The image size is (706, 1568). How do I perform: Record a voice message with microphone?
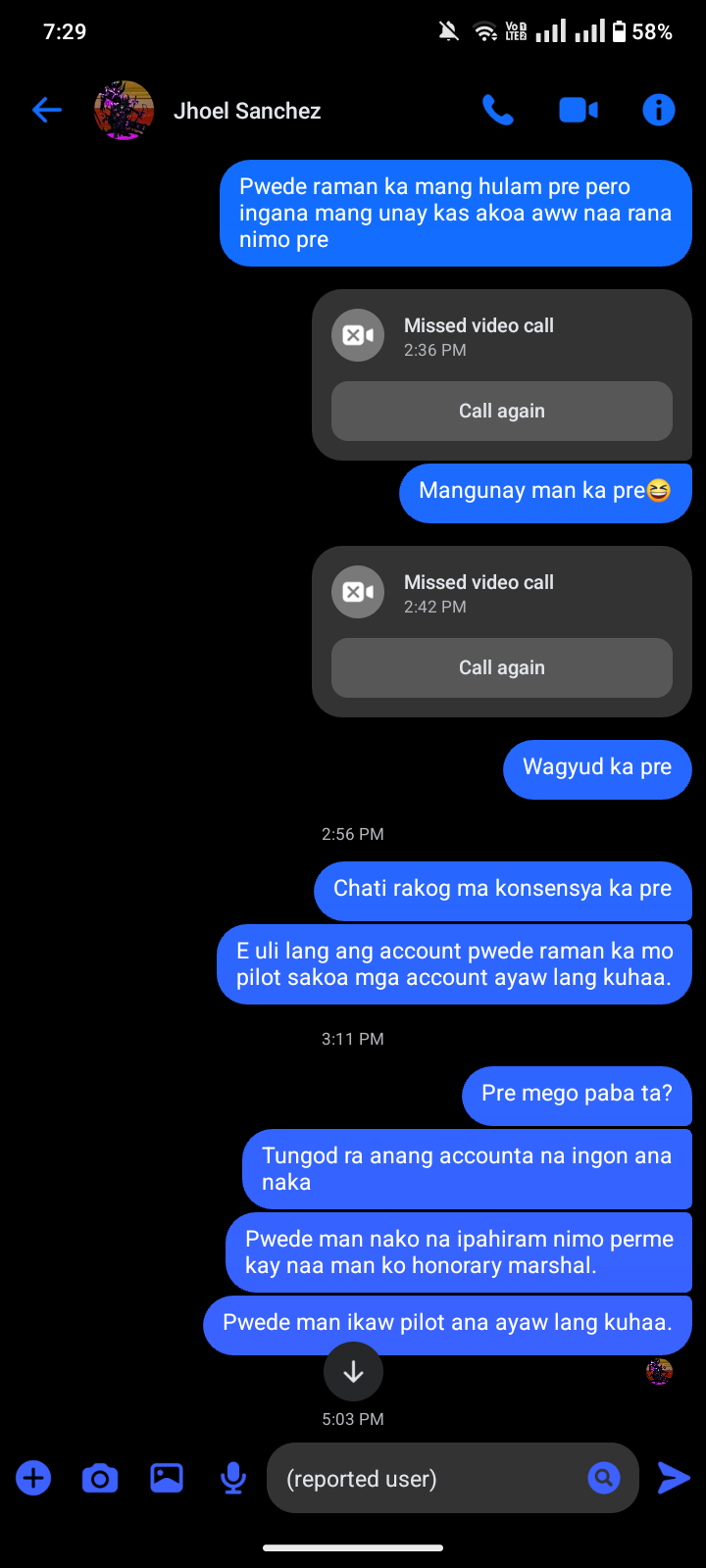pos(233,1478)
